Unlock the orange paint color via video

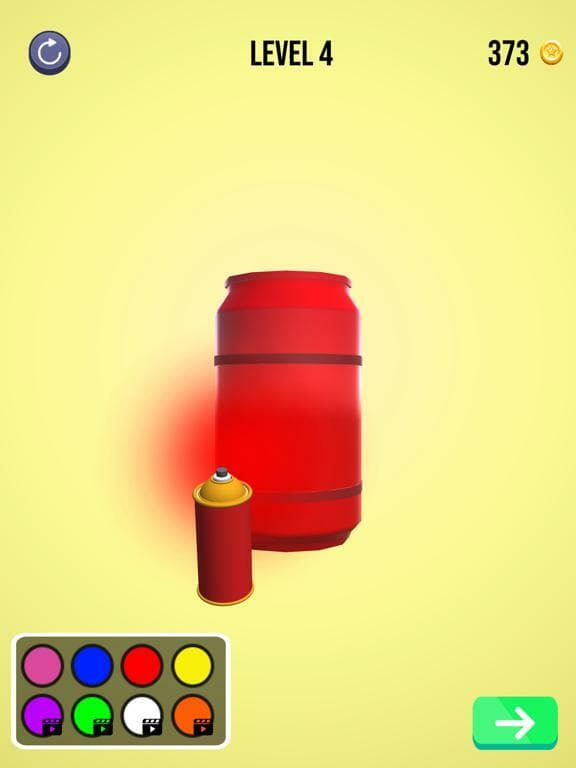tap(192, 716)
